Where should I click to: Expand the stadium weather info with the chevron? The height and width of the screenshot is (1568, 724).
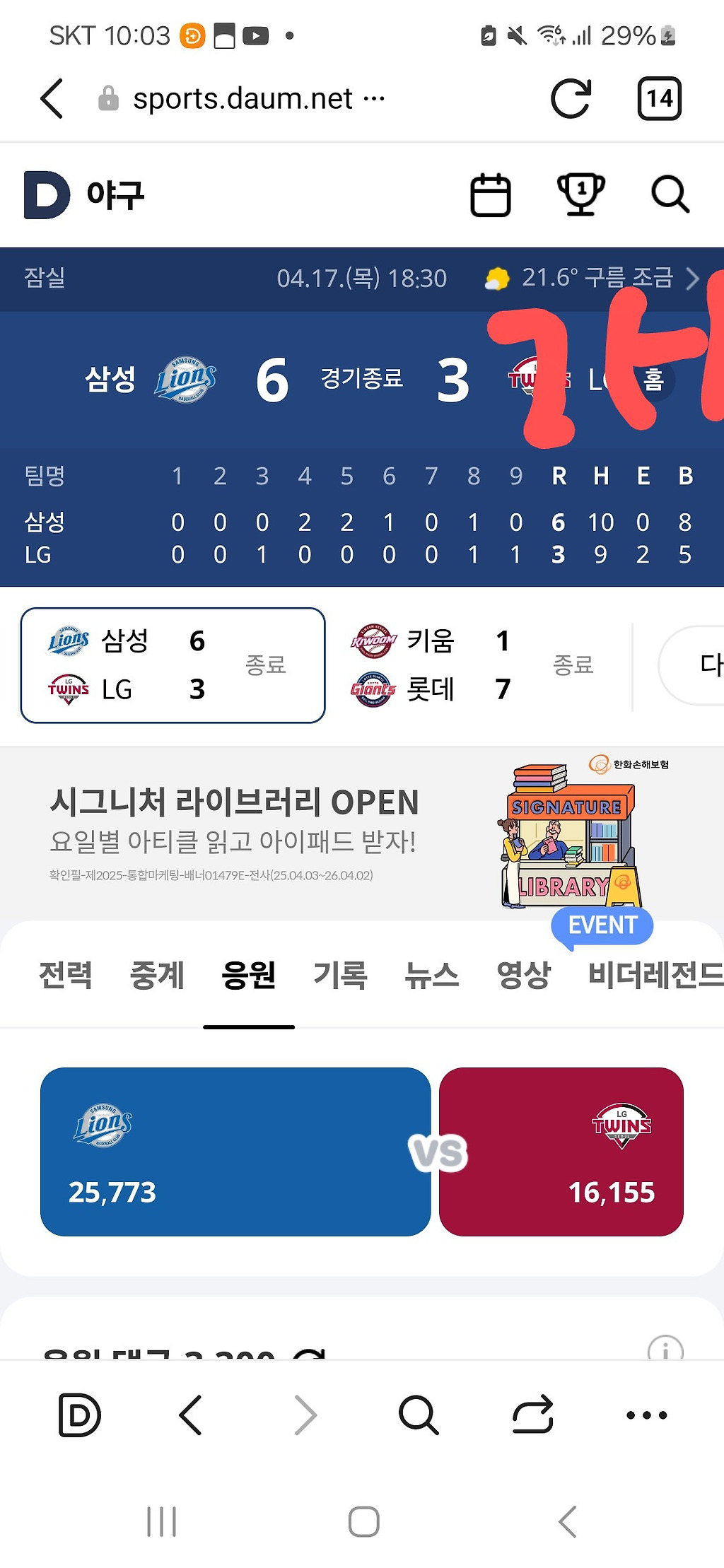[694, 279]
